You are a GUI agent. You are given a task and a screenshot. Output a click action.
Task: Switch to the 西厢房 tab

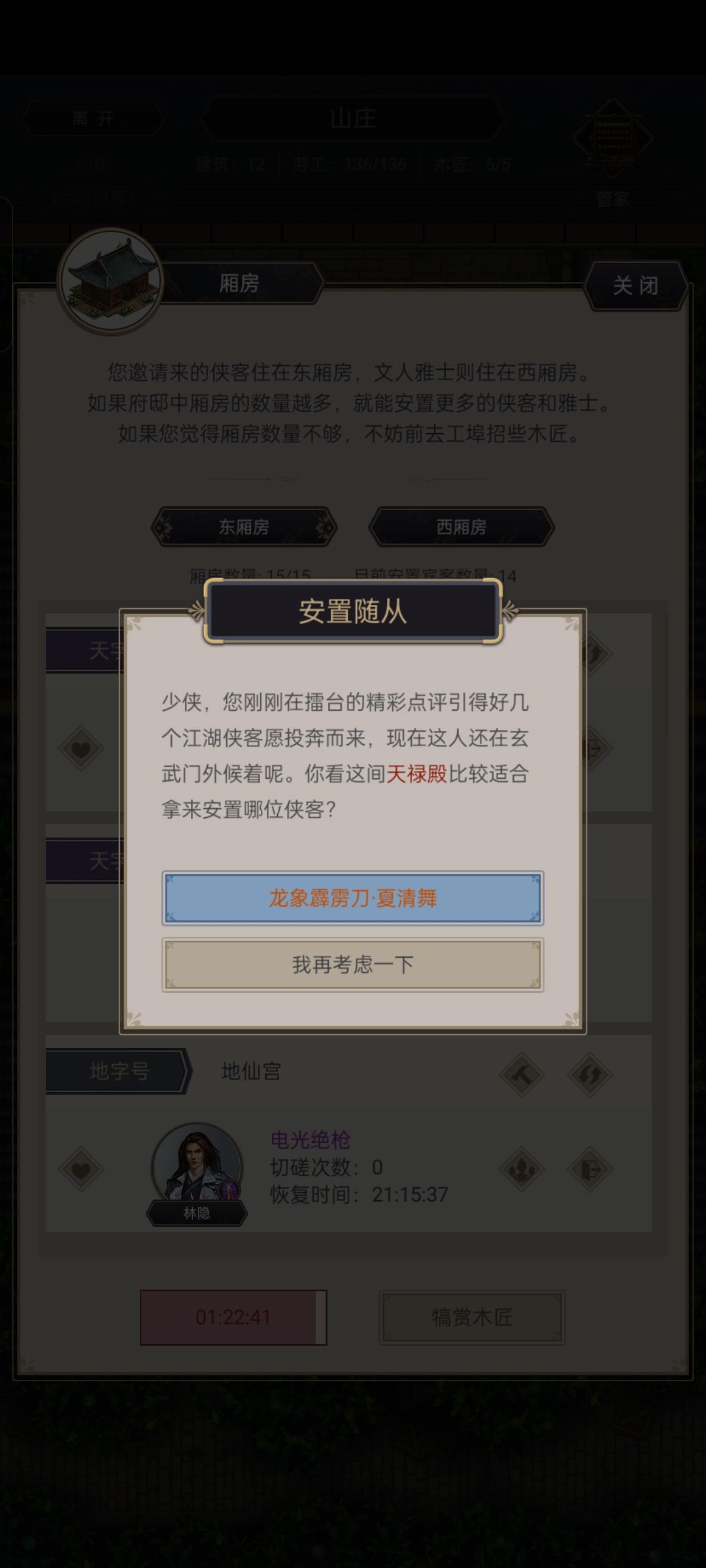click(x=461, y=527)
